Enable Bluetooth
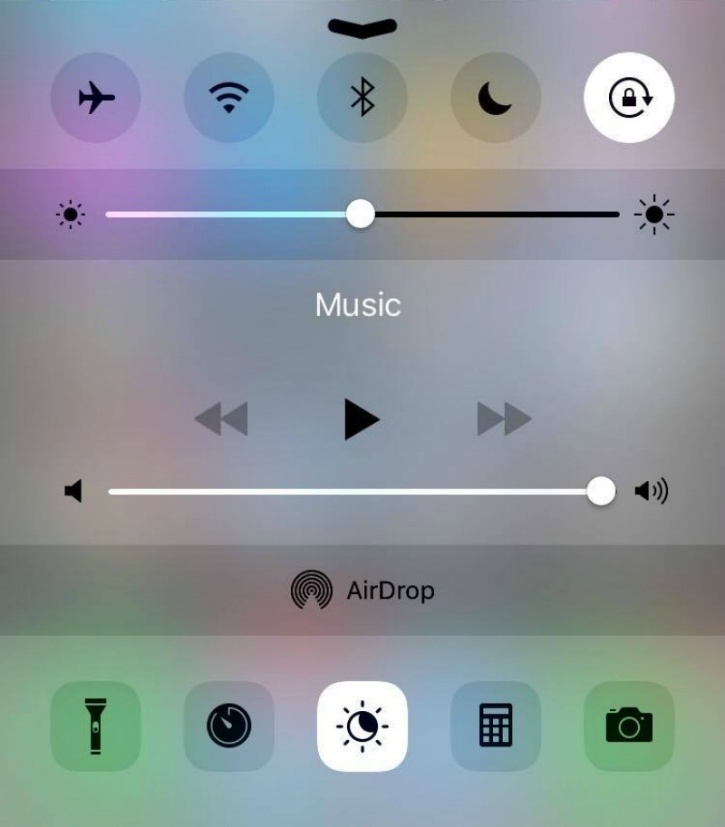This screenshot has width=725, height=827. click(362, 99)
